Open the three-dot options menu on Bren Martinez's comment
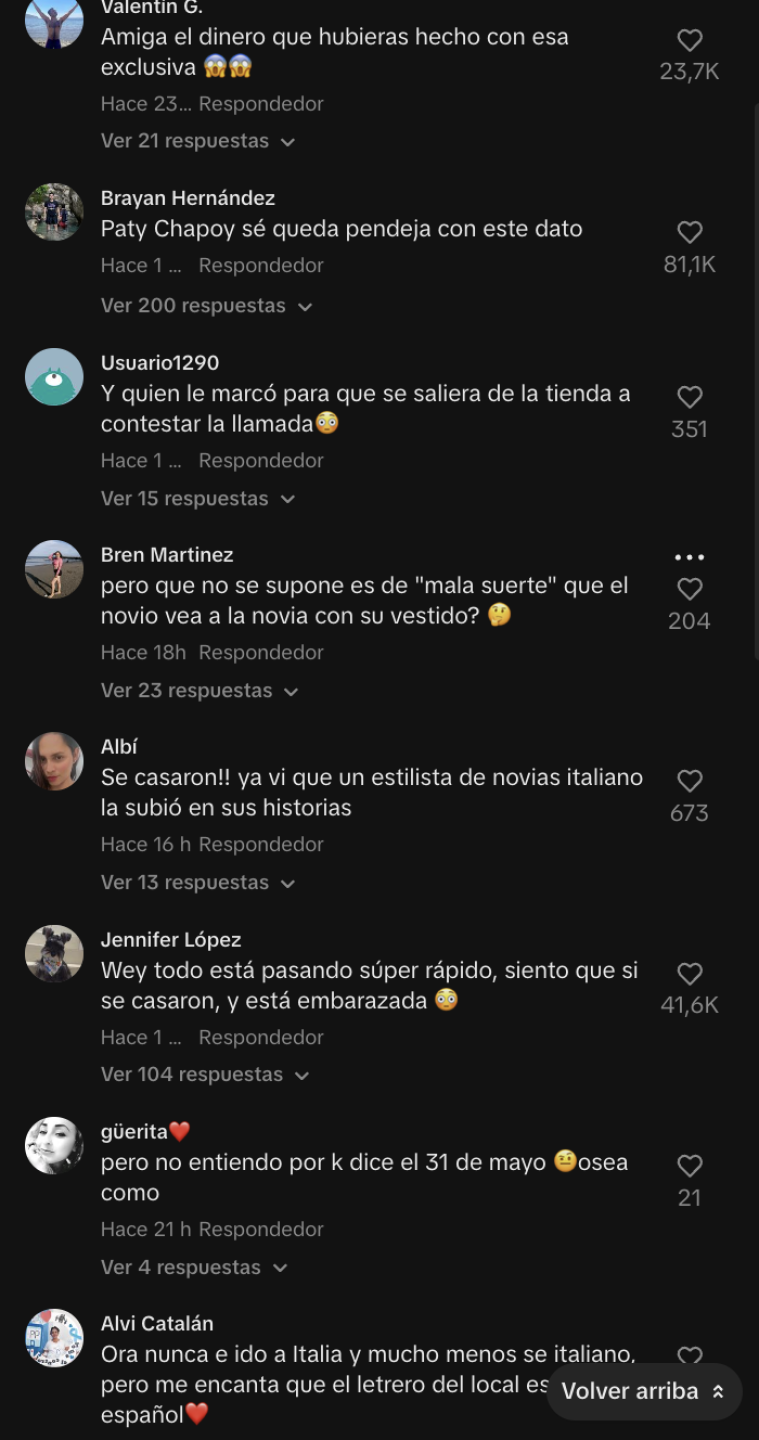The image size is (759, 1440). pyautogui.click(x=689, y=556)
